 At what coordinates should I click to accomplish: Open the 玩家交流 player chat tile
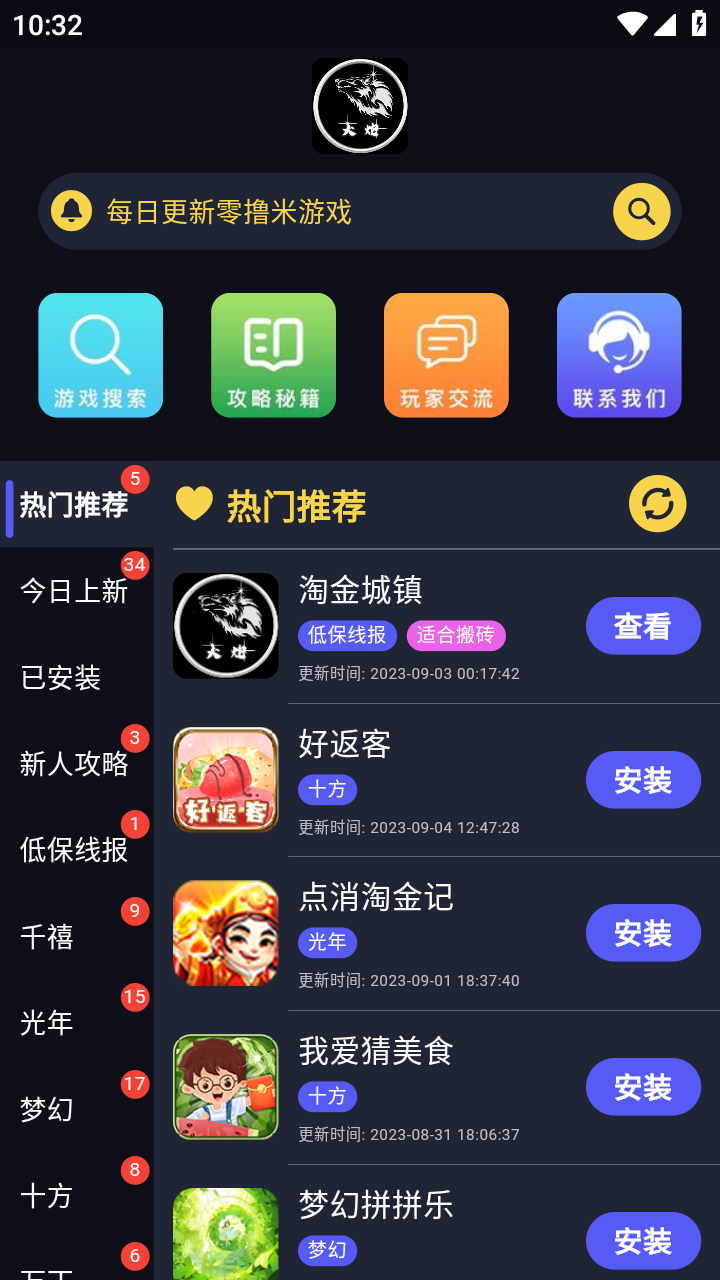[446, 355]
